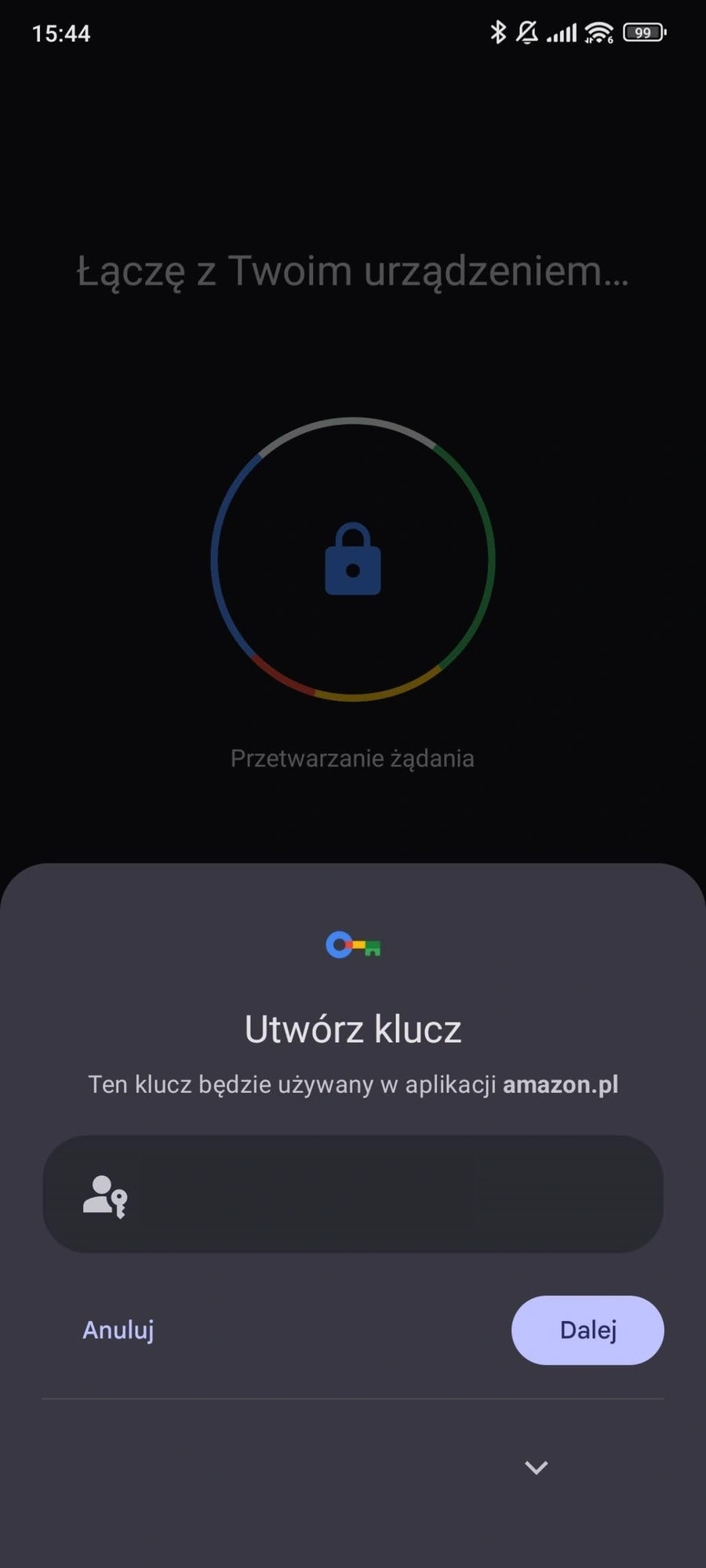The image size is (706, 1568).
Task: Continue with the Dalej button
Action: 588,1330
